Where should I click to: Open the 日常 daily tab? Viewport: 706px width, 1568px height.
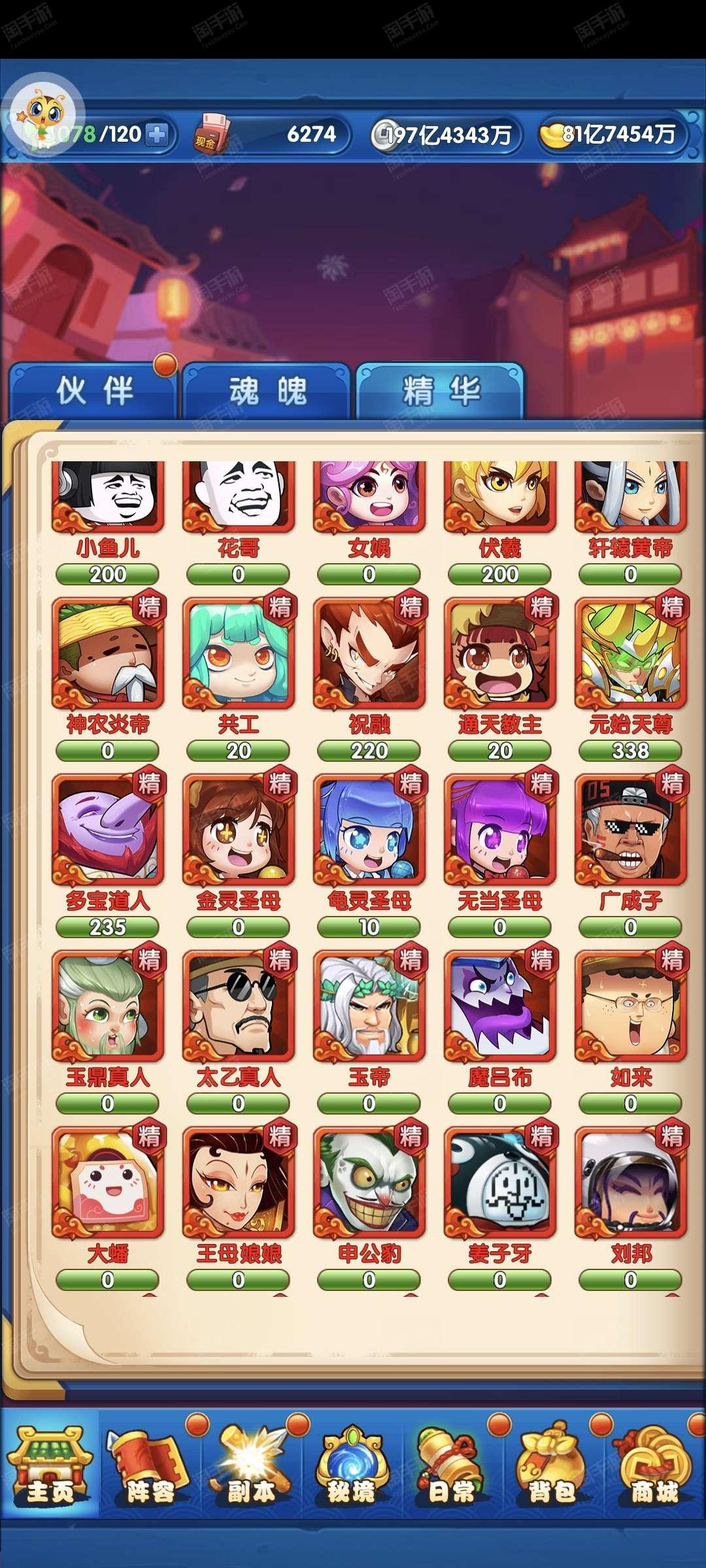(x=452, y=1468)
